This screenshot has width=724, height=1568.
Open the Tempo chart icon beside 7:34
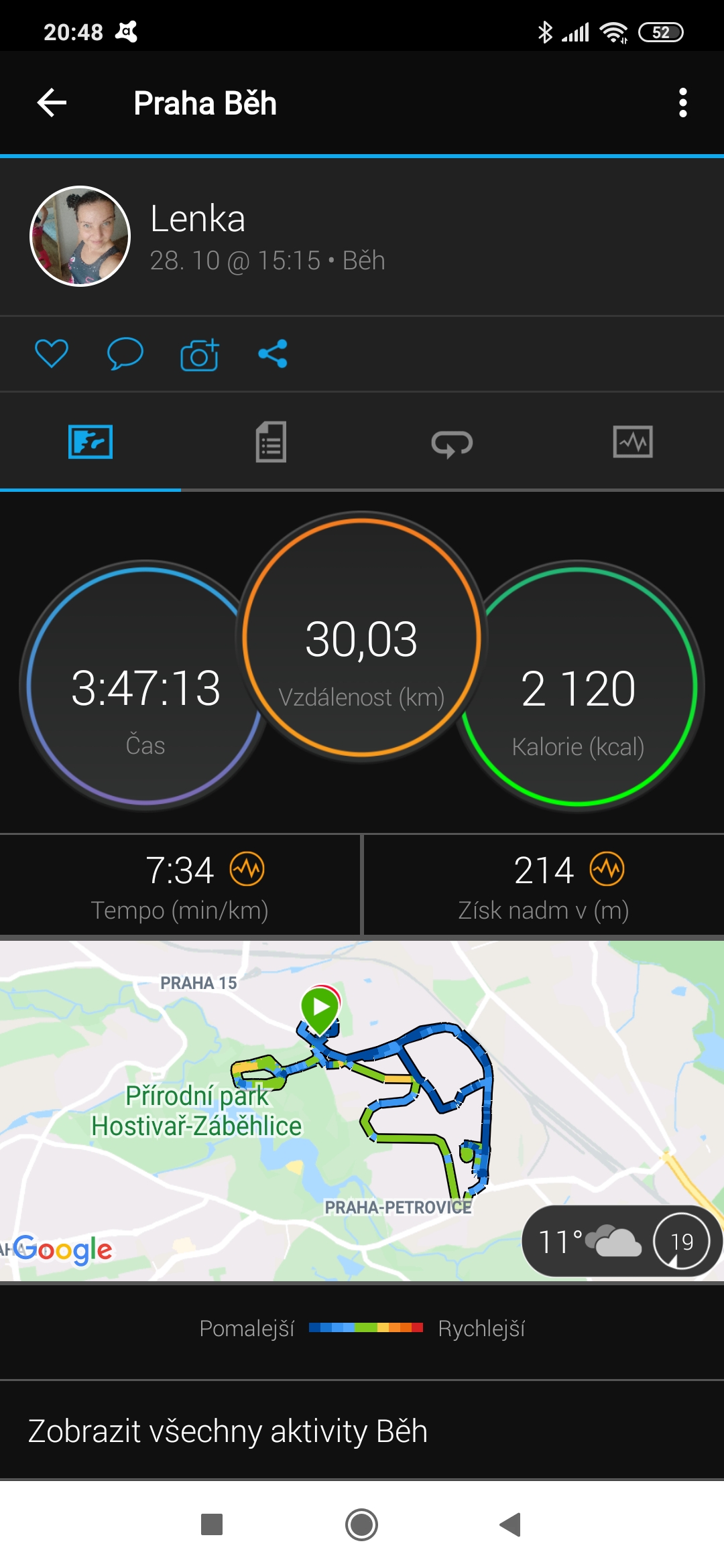coord(247,869)
